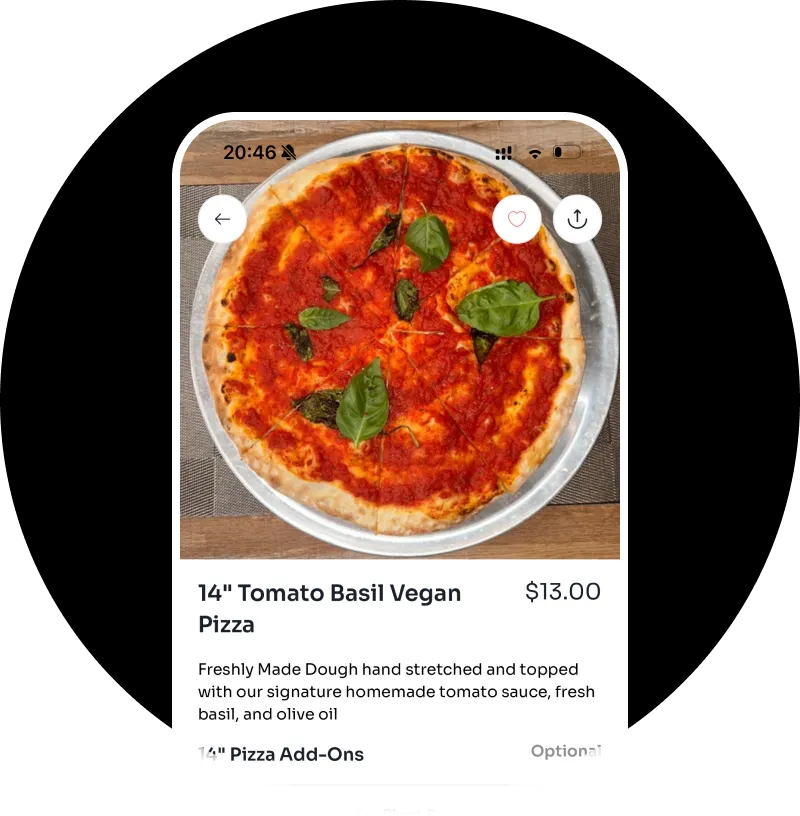Open the Optional label in Add-Ons header
Viewport: 800px width, 816px height.
coord(566,751)
